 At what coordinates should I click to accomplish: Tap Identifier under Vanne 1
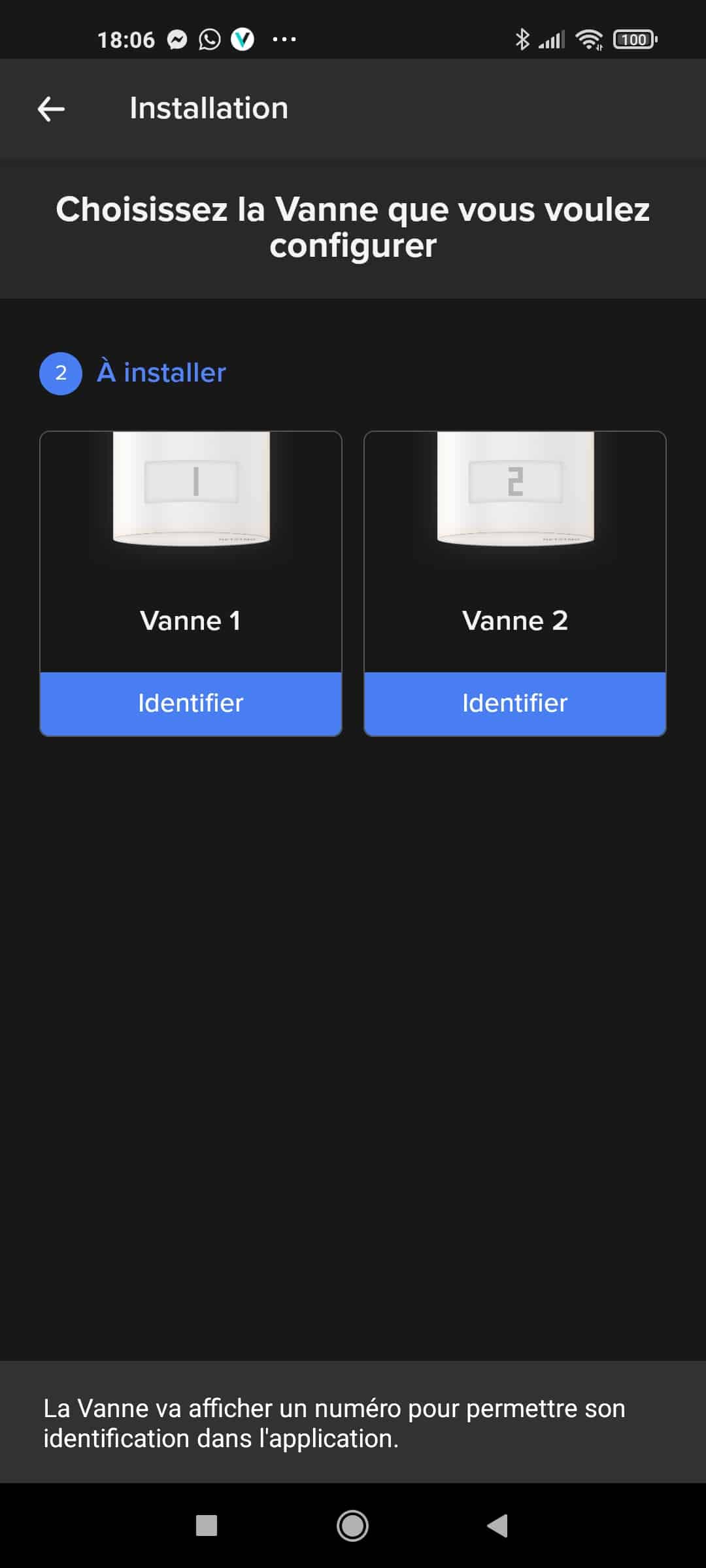[x=191, y=704]
